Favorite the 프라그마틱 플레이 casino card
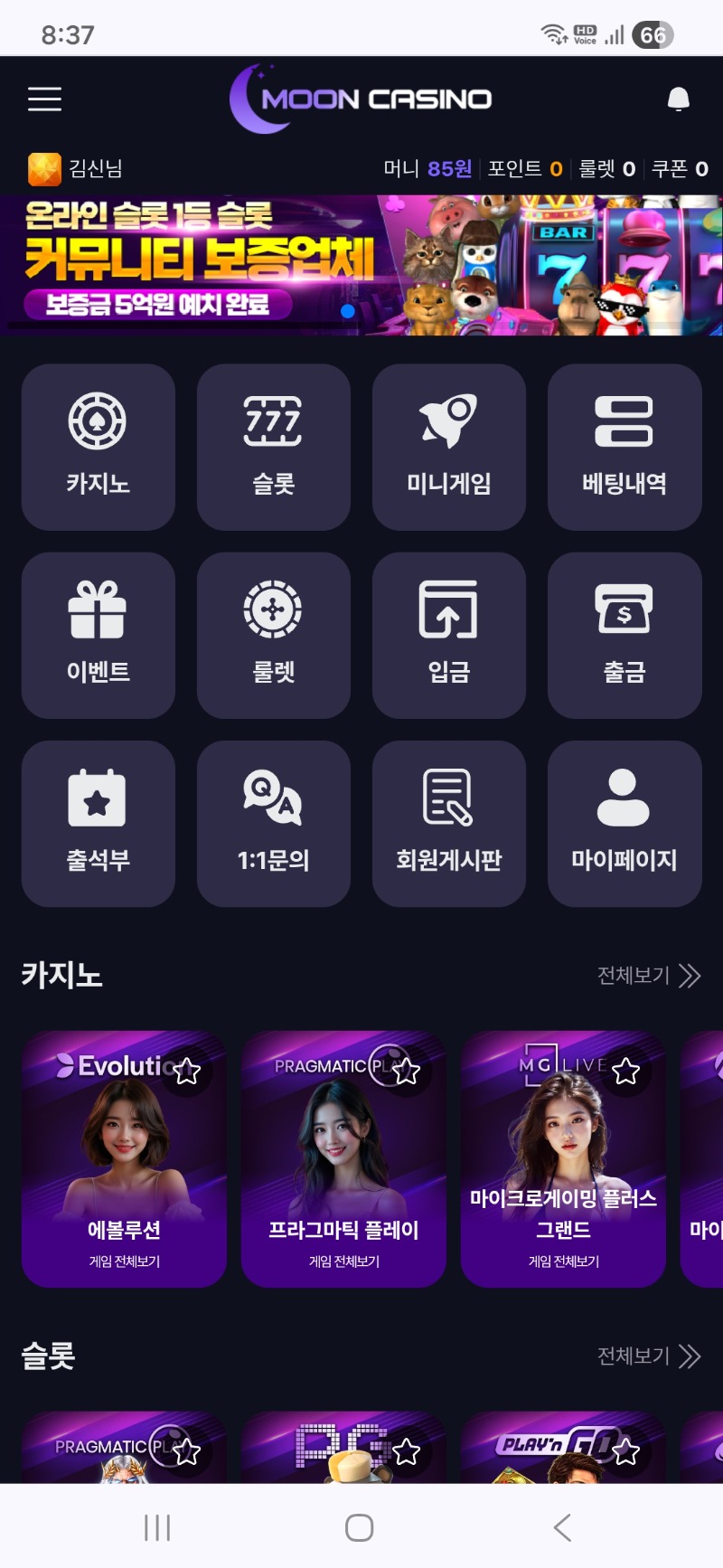The width and height of the screenshot is (723, 1568). tap(406, 1071)
